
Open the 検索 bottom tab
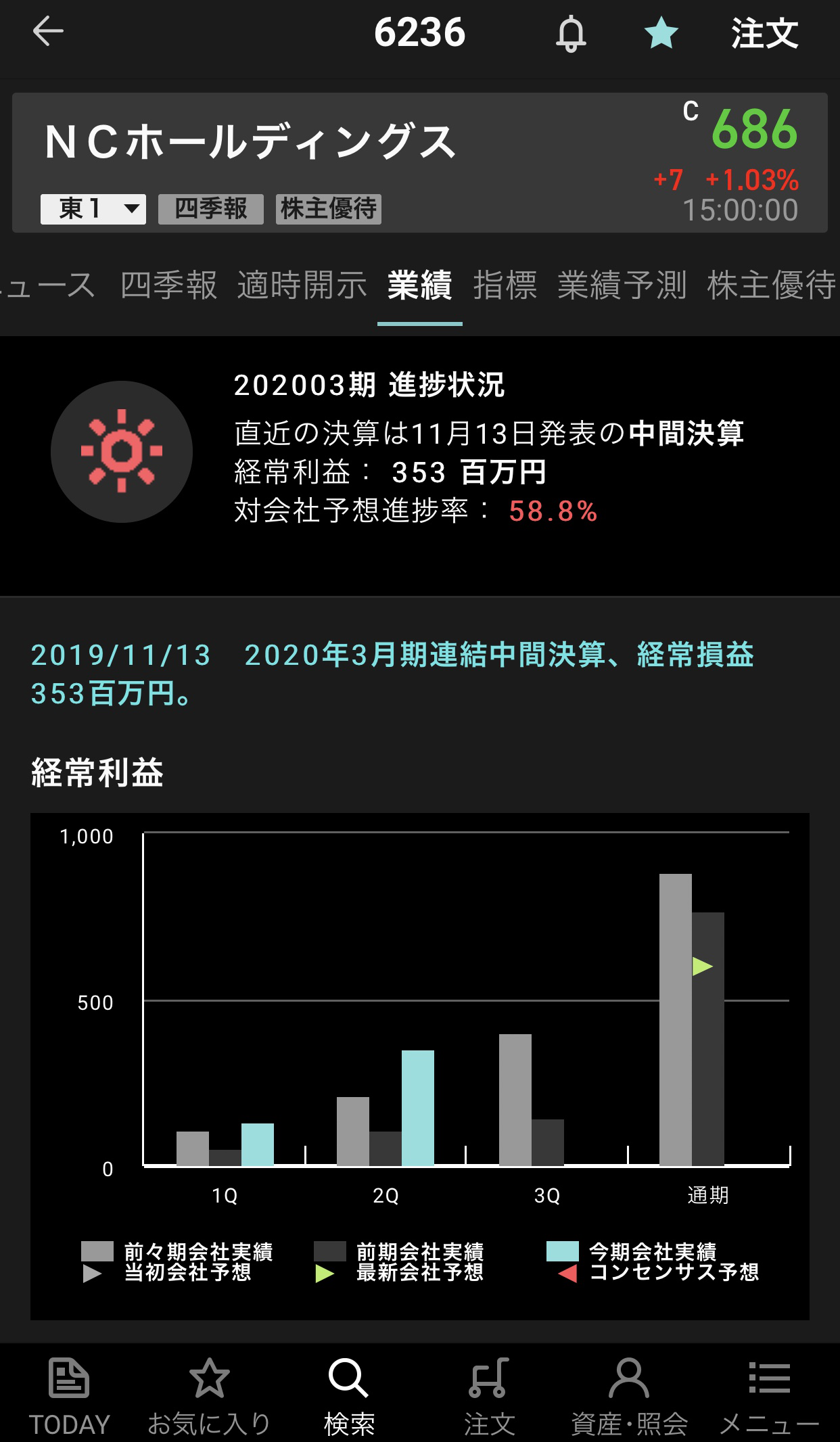(349, 1397)
